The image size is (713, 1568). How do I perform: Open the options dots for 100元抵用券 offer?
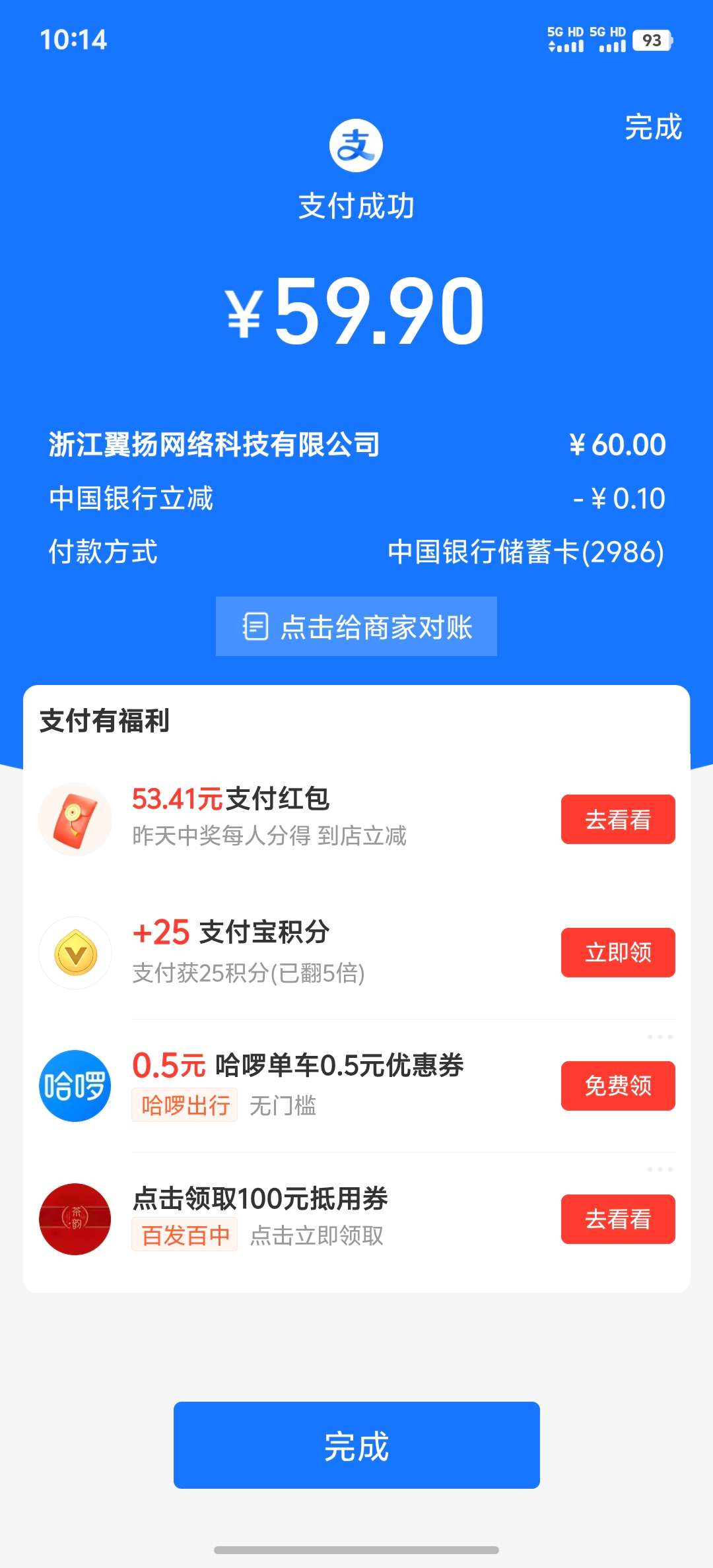[x=660, y=1169]
